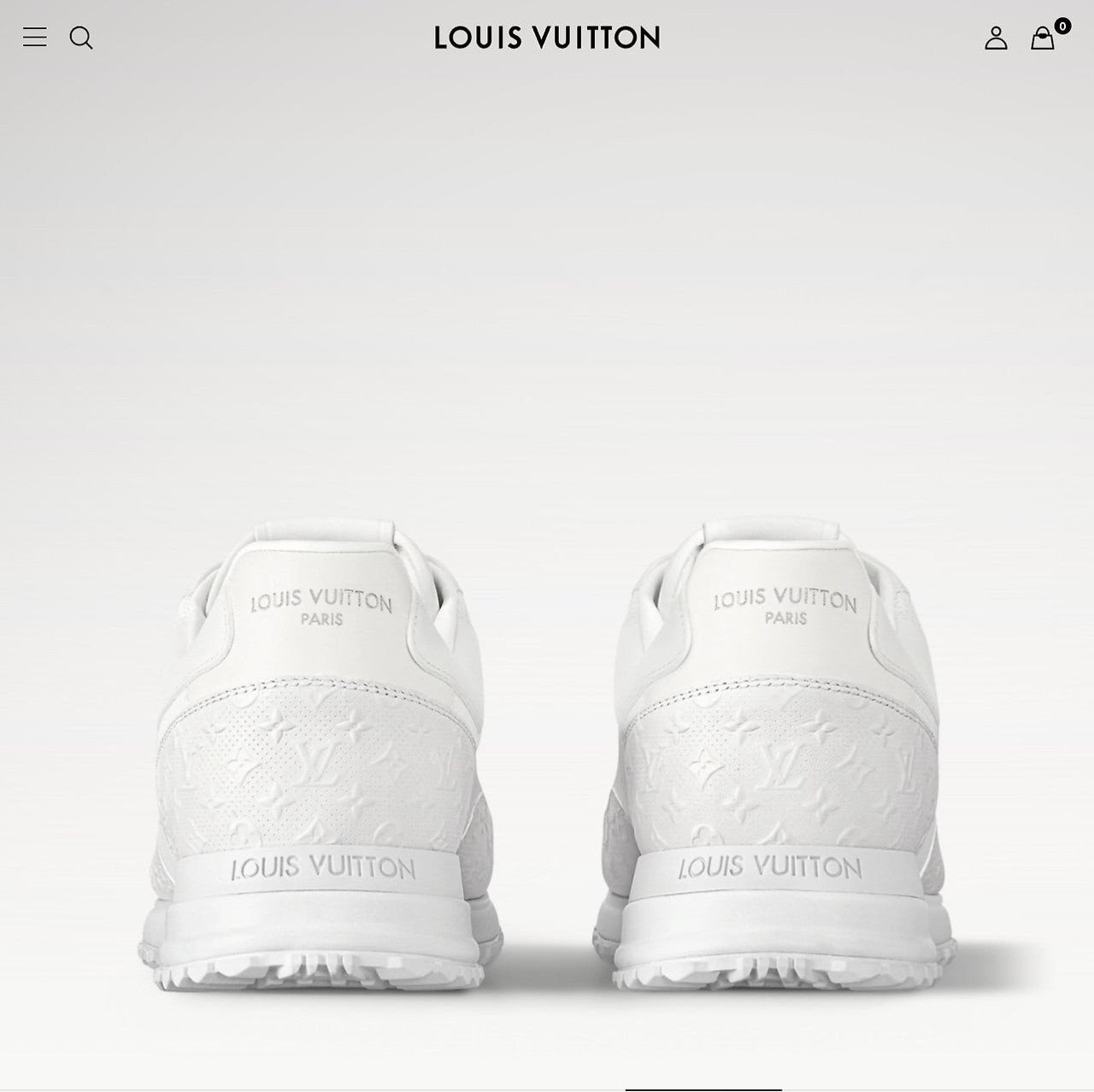Open the account profile icon
The image size is (1094, 1092).
pos(996,38)
